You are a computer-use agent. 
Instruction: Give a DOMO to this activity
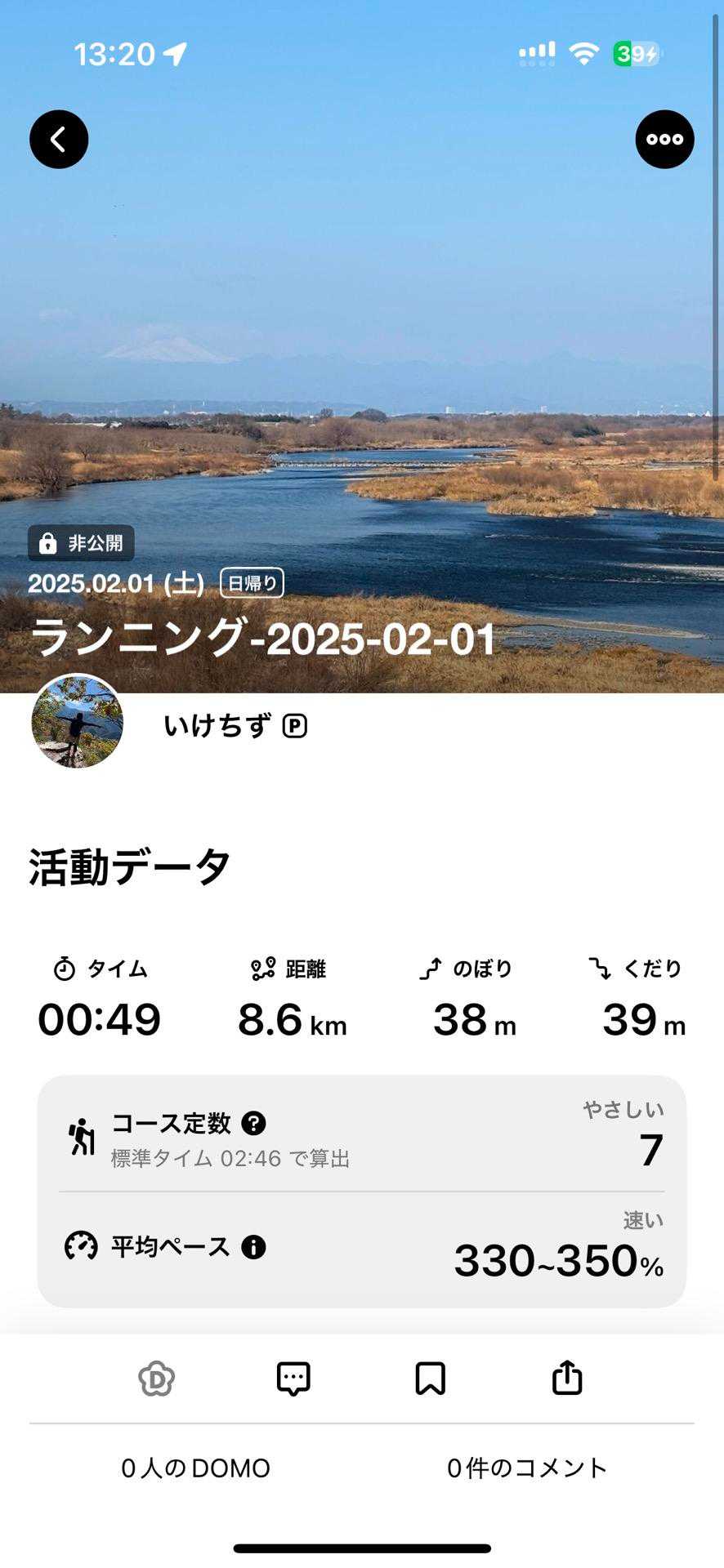click(x=156, y=1379)
